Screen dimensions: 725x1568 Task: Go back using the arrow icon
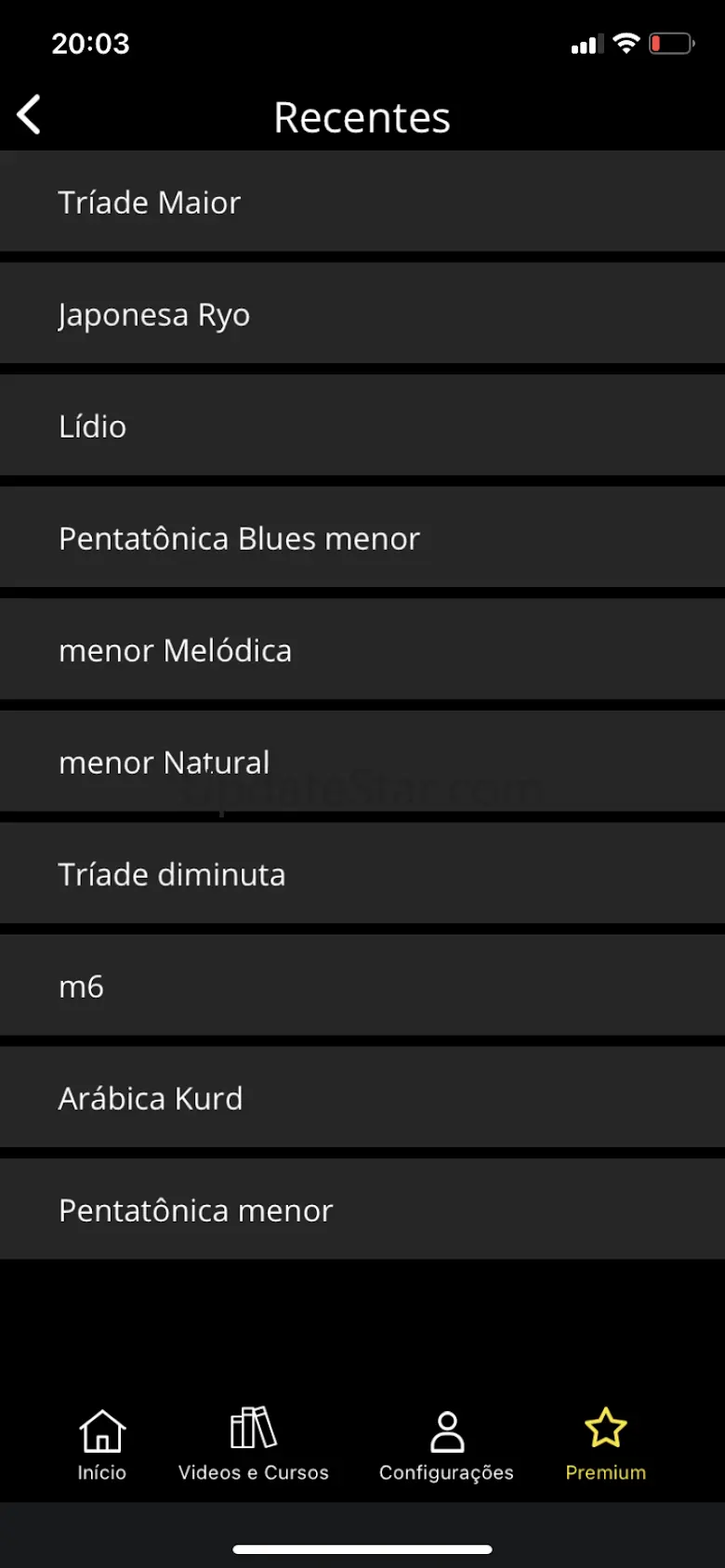[30, 115]
